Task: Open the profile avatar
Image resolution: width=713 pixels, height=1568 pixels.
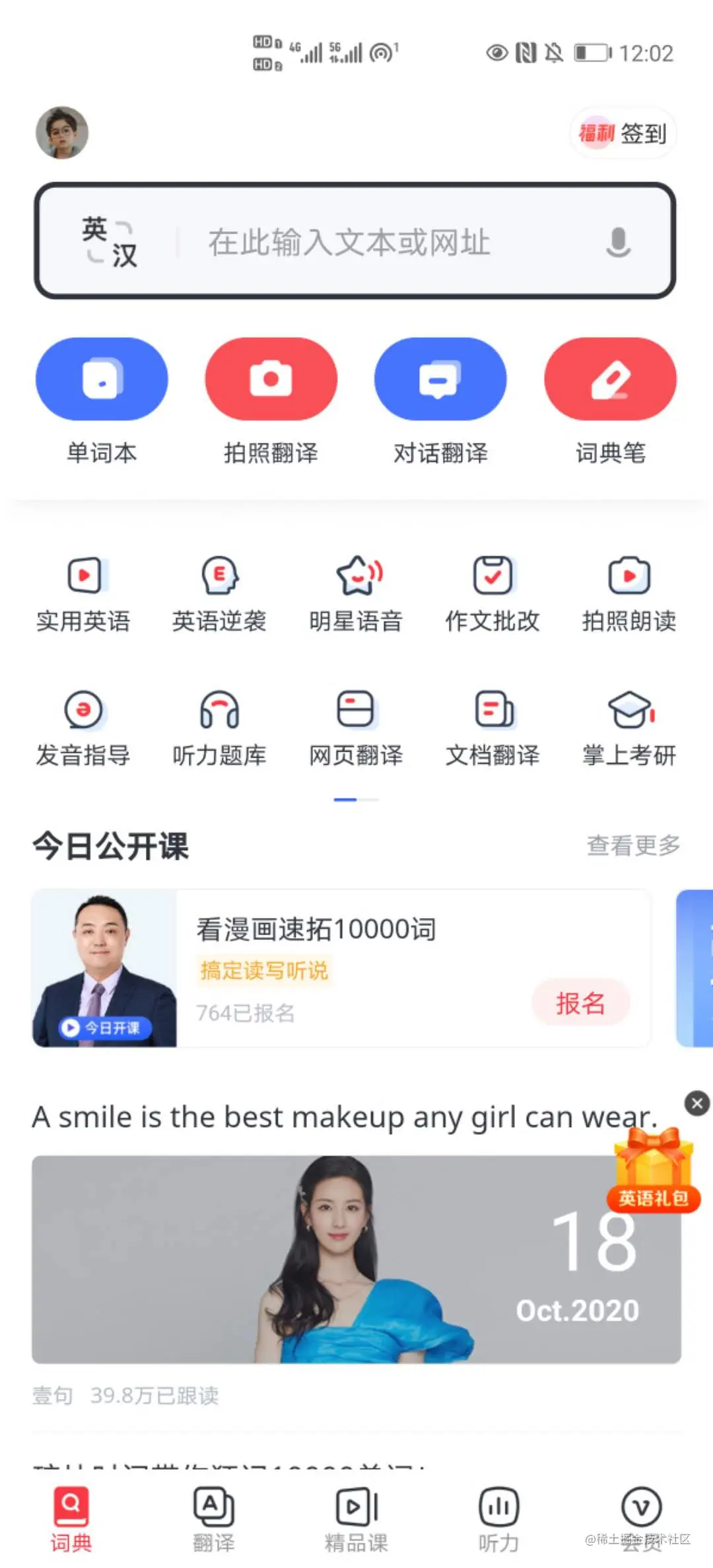Action: pyautogui.click(x=62, y=133)
